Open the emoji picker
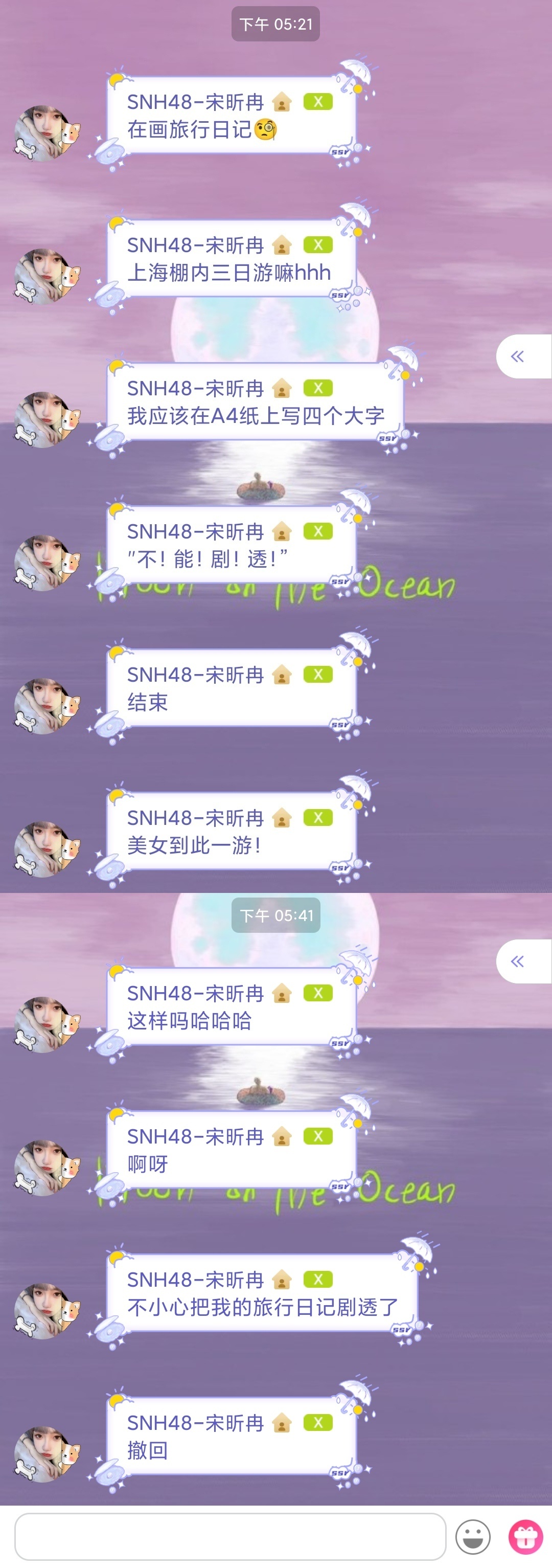The image size is (552, 1568). 473,1536
